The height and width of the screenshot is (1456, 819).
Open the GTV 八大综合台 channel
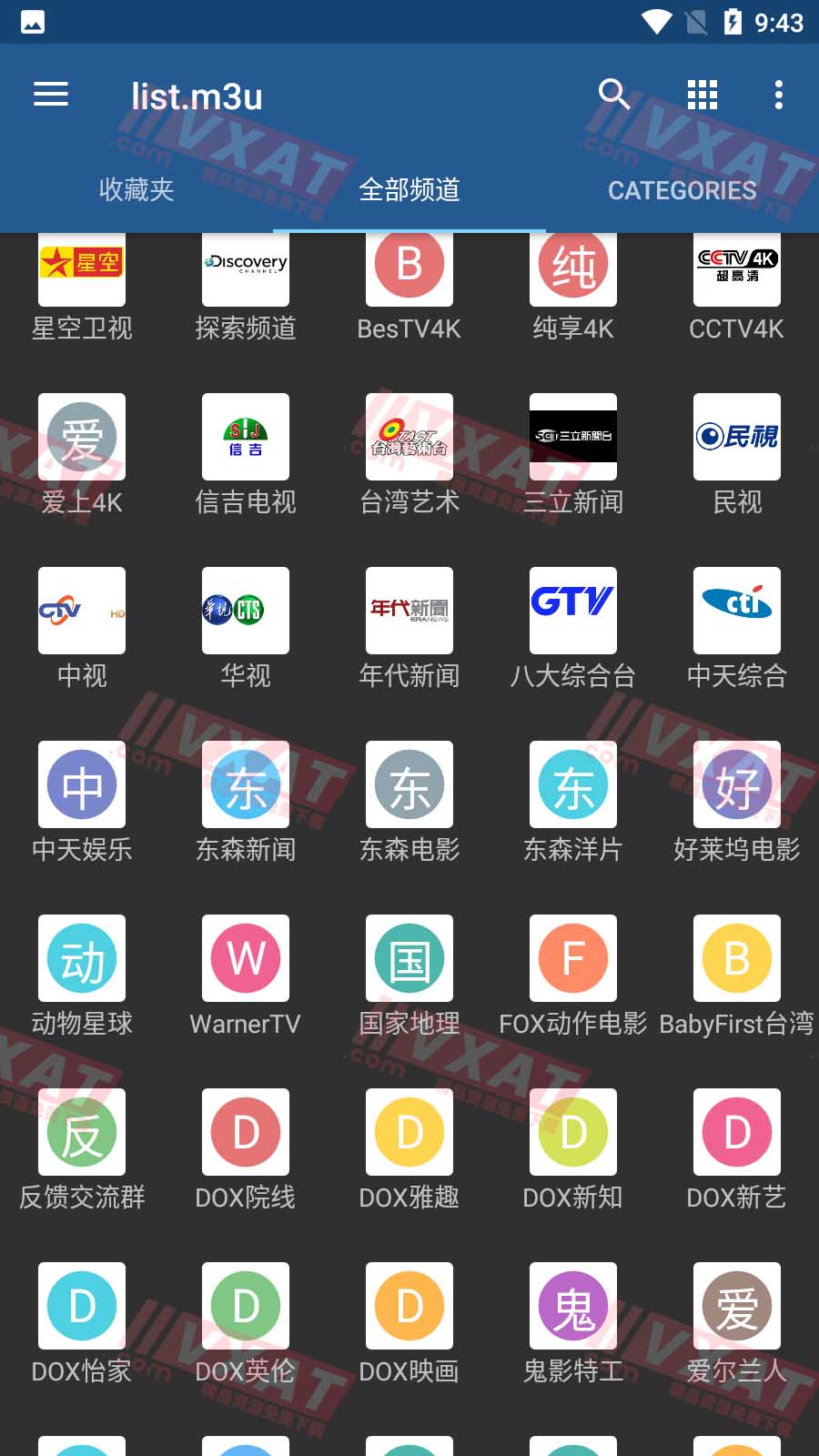click(x=573, y=611)
